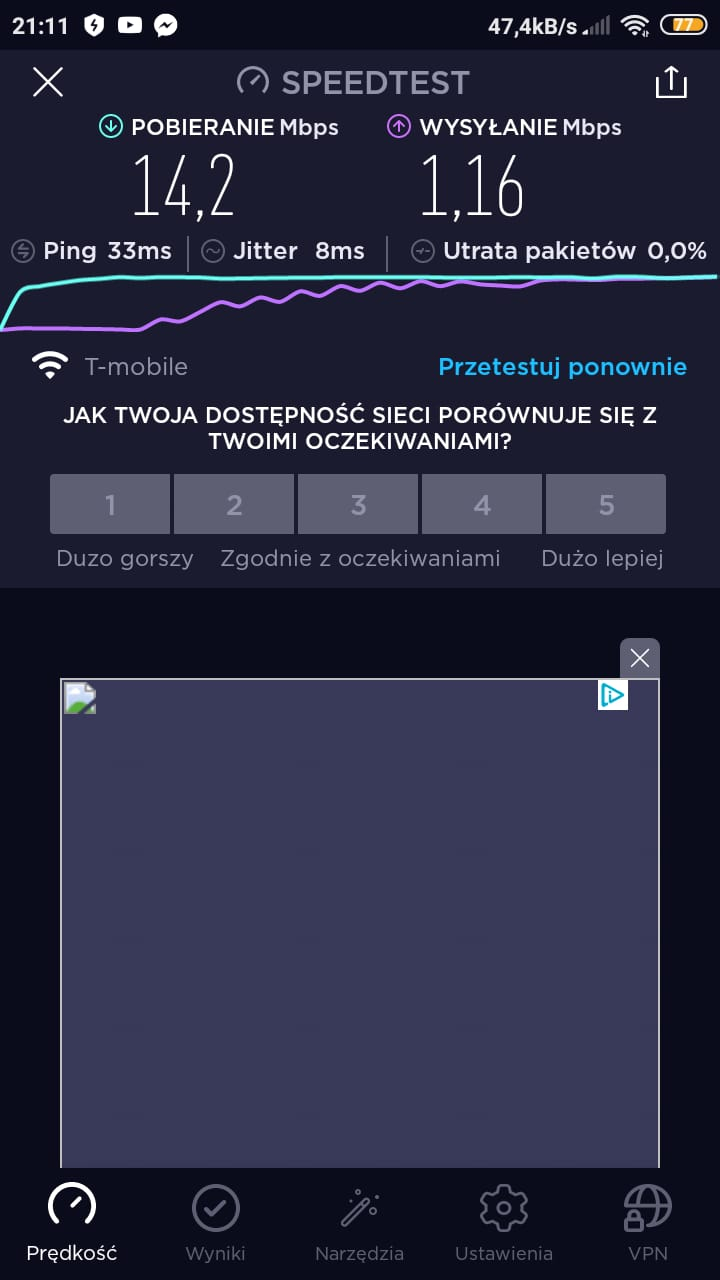Go to the Narzędzia tab
The width and height of the screenshot is (720, 1280).
359,1224
